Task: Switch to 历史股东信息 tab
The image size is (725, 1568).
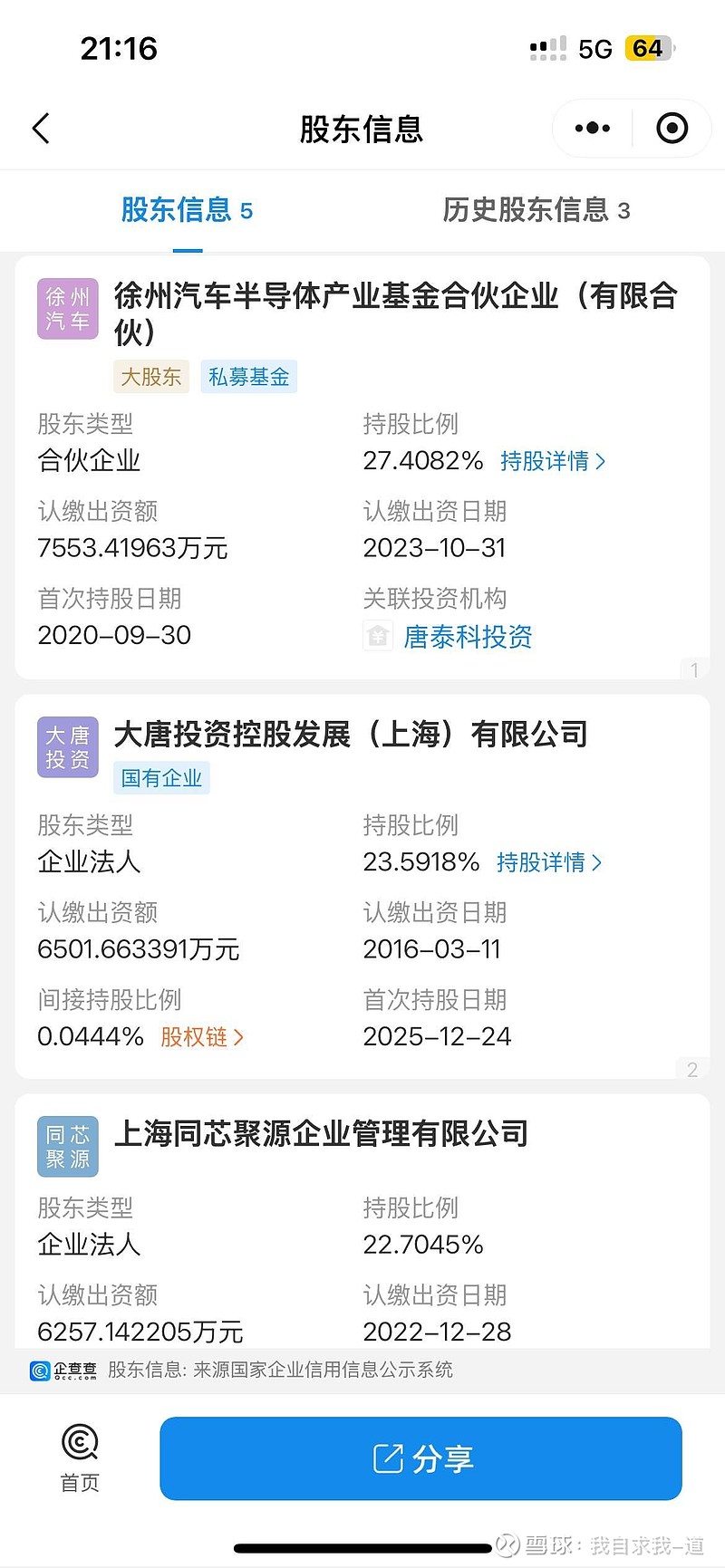Action: (536, 210)
